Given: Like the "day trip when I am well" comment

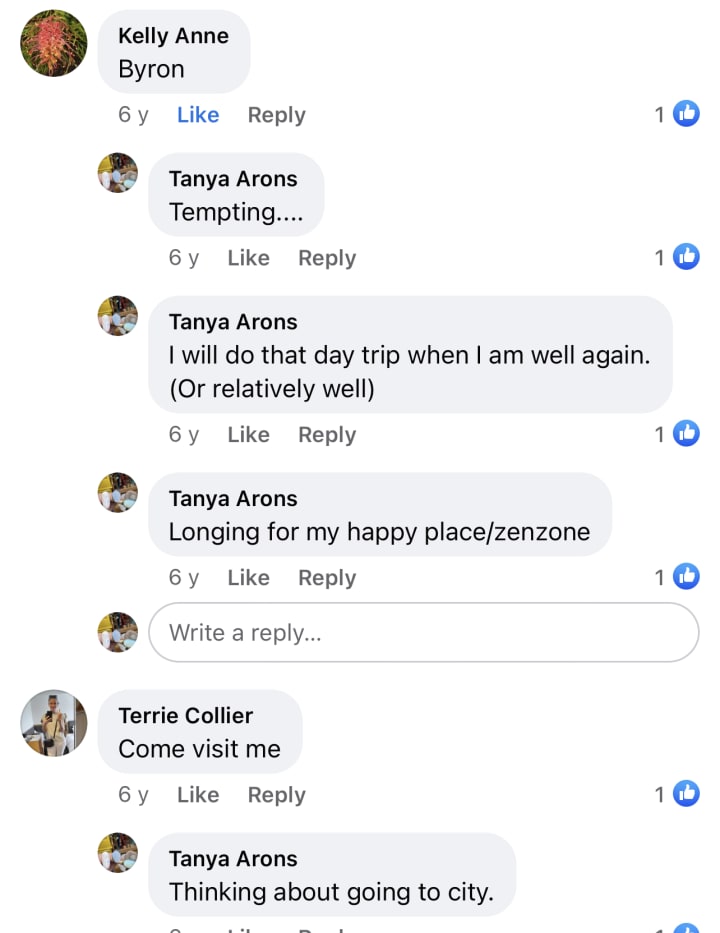Looking at the screenshot, I should point(248,435).
